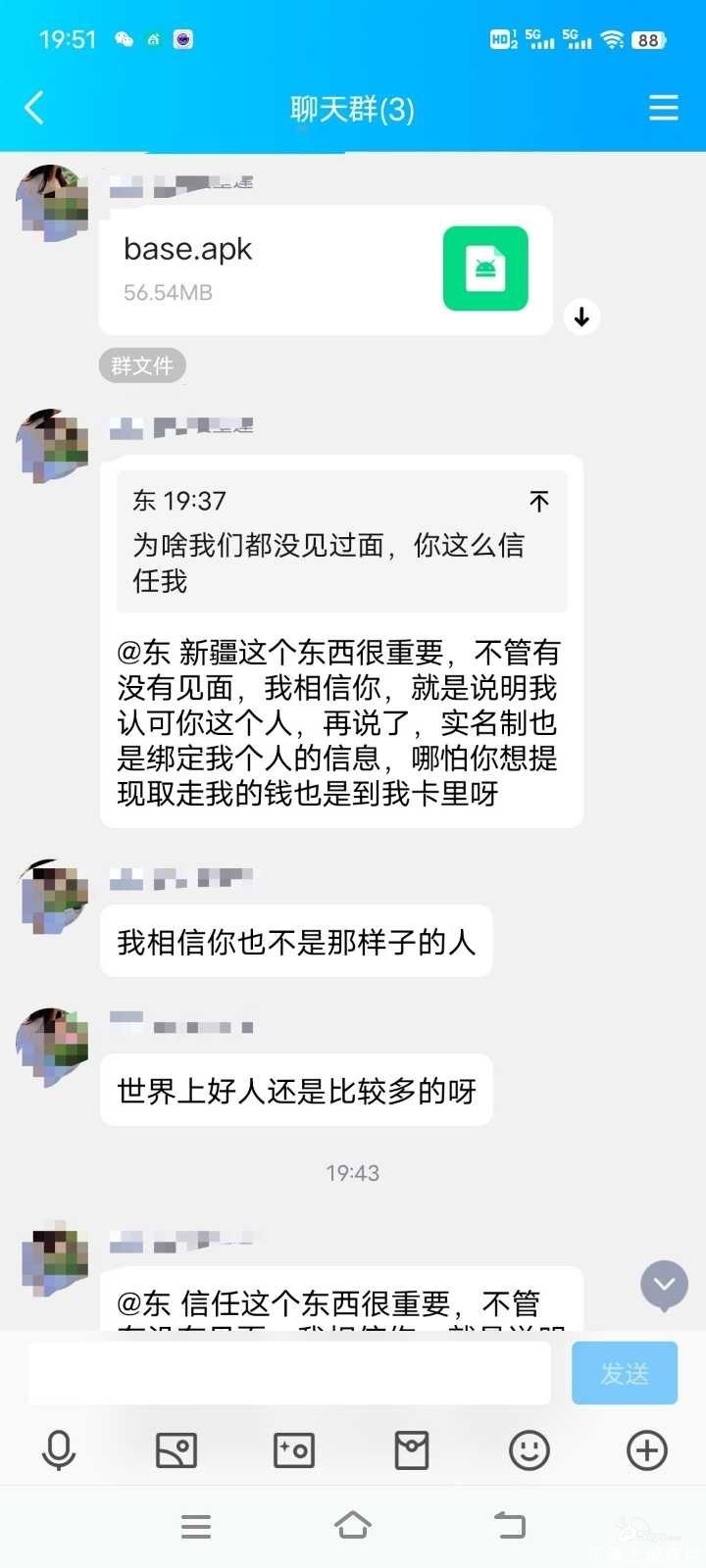Screen dimensions: 706x1568
Task: Open the 群文件 group files chip
Action: (x=142, y=366)
